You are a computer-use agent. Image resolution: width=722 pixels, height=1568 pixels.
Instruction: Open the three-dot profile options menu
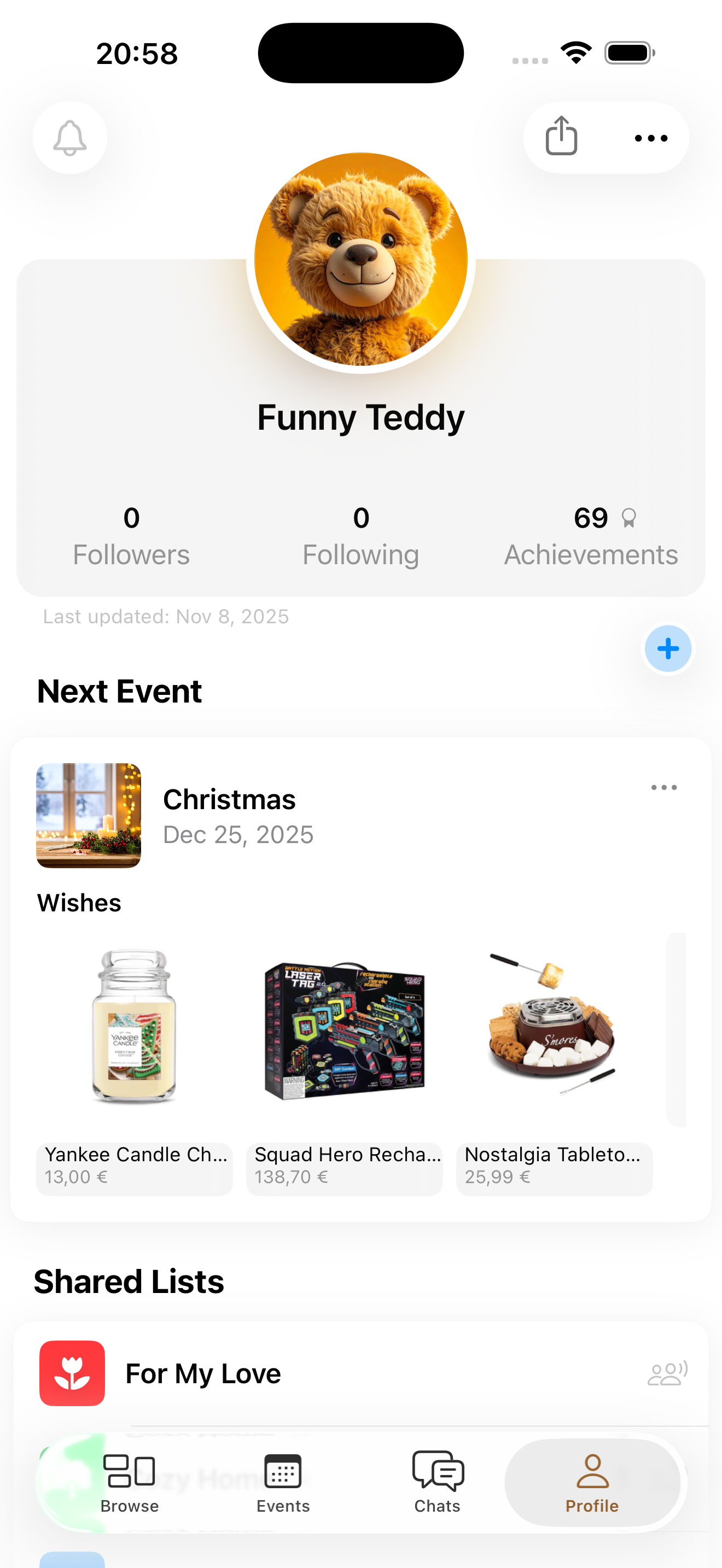[x=649, y=138]
